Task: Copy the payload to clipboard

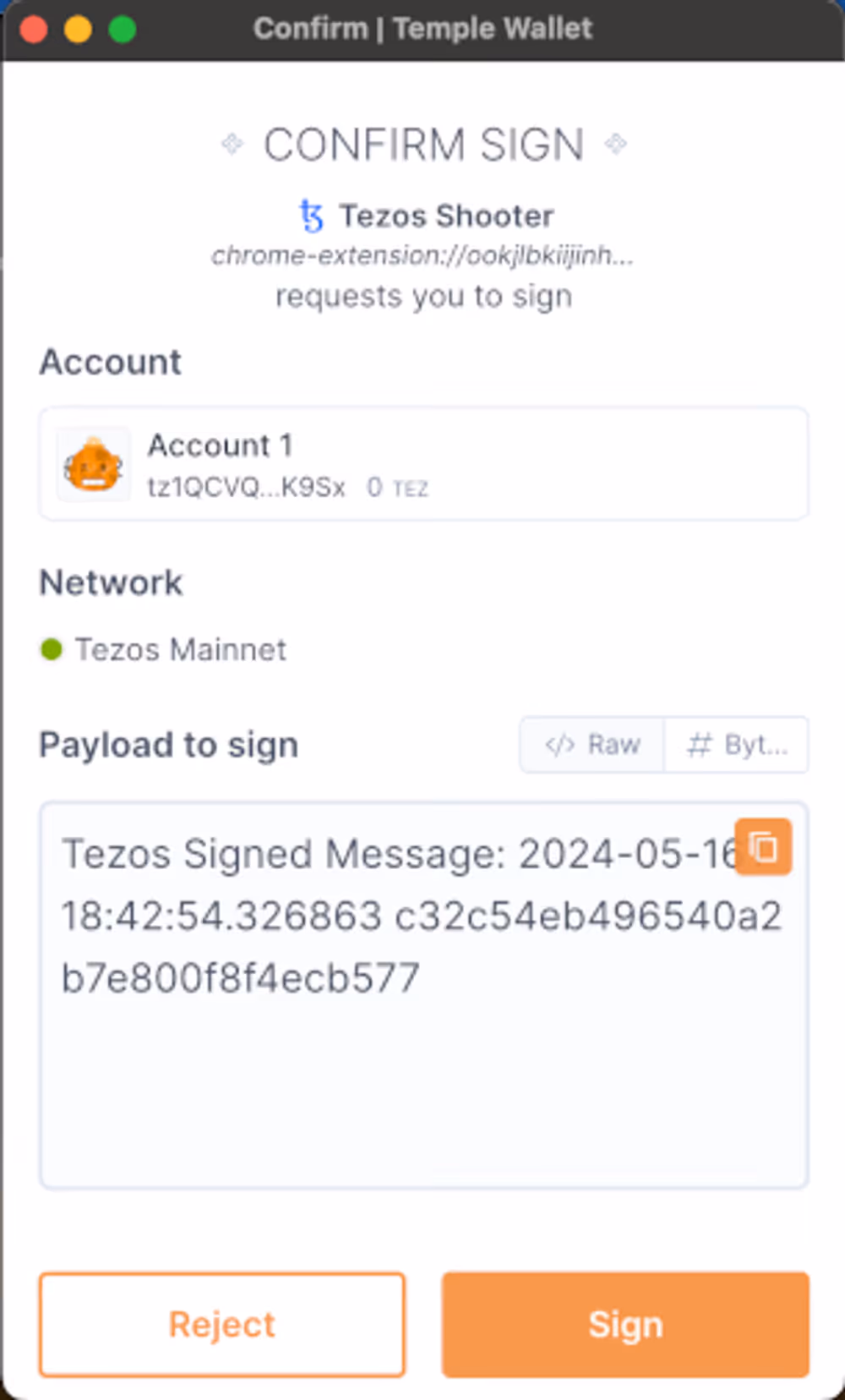Action: tap(762, 846)
